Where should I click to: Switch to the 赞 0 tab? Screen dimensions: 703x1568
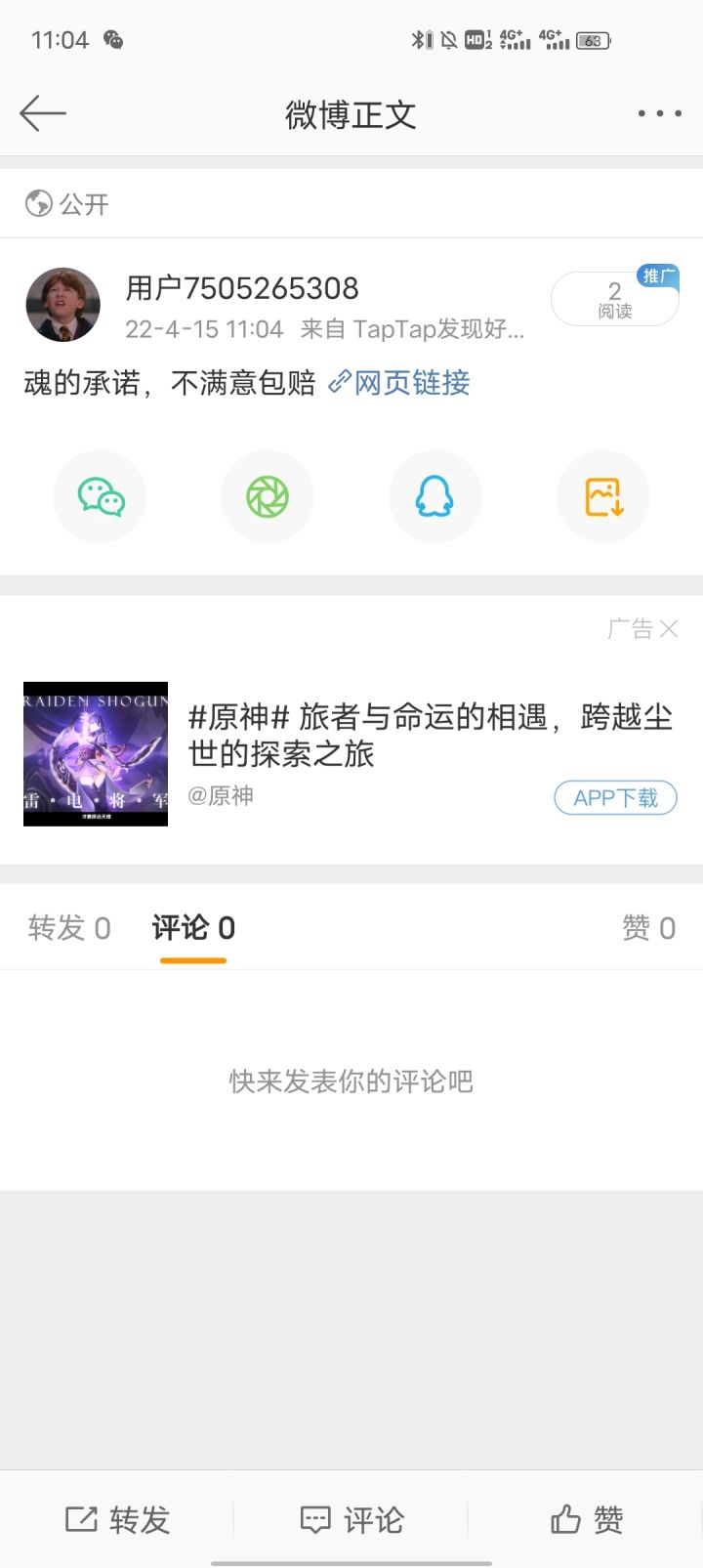click(x=648, y=927)
